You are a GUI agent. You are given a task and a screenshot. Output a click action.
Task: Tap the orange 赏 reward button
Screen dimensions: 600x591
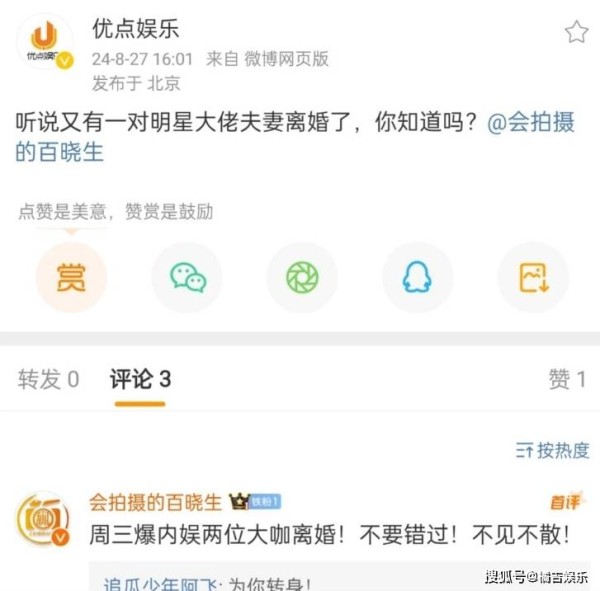70,277
